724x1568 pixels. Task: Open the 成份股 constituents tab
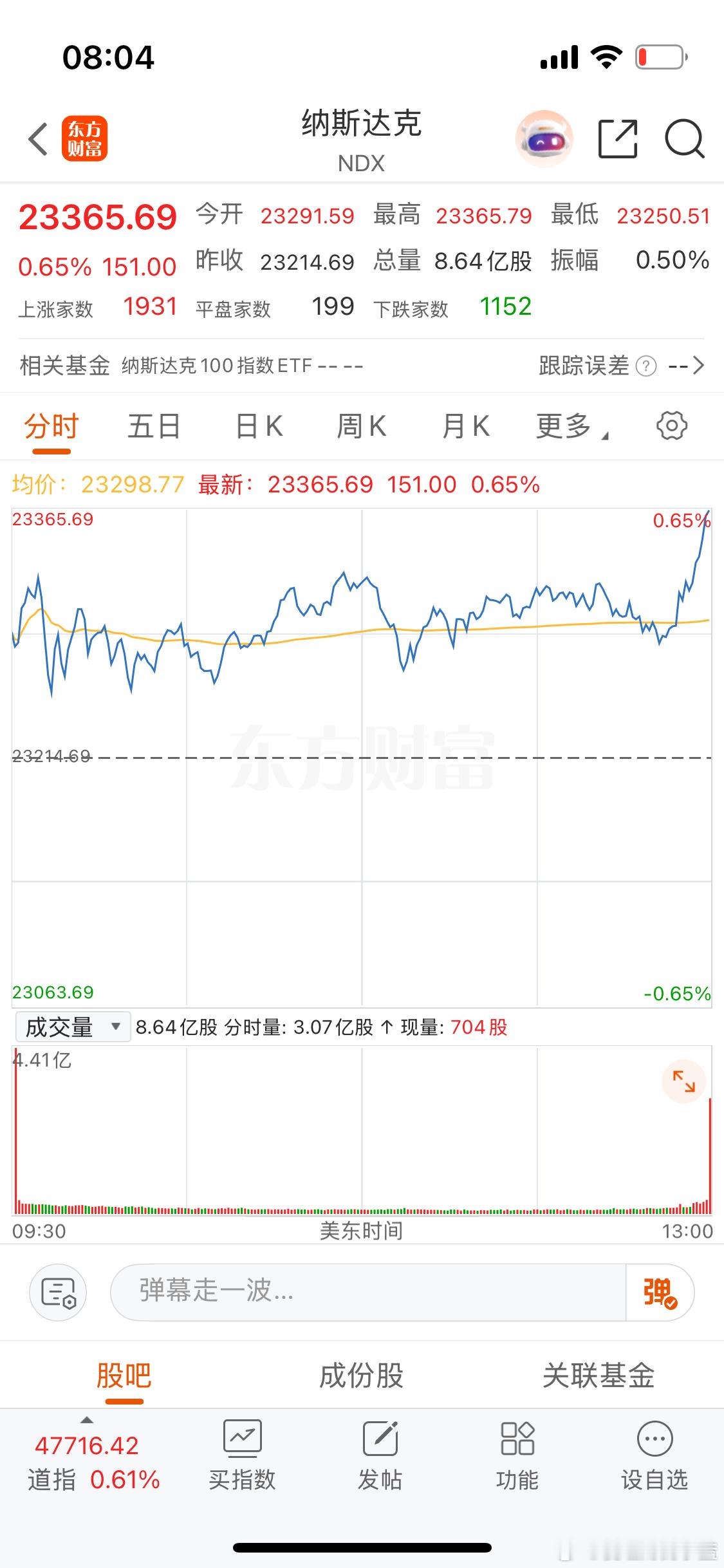tap(360, 1375)
